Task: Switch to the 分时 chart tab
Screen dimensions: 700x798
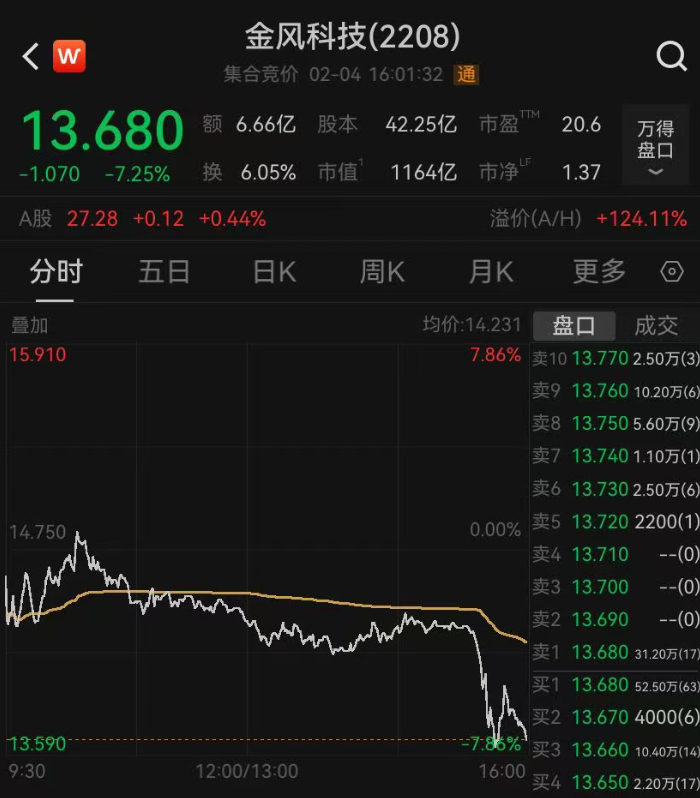Action: tap(56, 272)
